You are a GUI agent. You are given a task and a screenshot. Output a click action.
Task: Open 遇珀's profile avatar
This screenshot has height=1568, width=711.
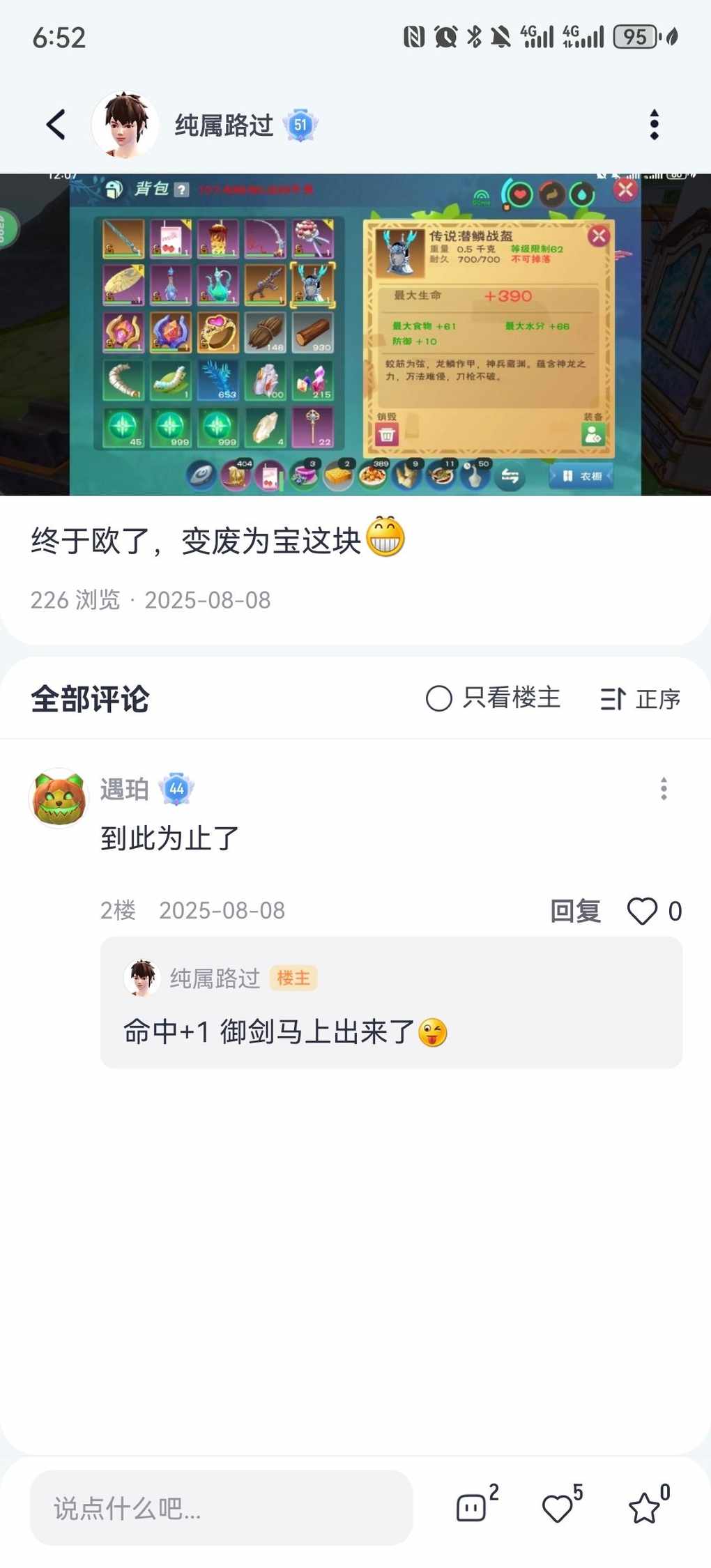pos(59,798)
